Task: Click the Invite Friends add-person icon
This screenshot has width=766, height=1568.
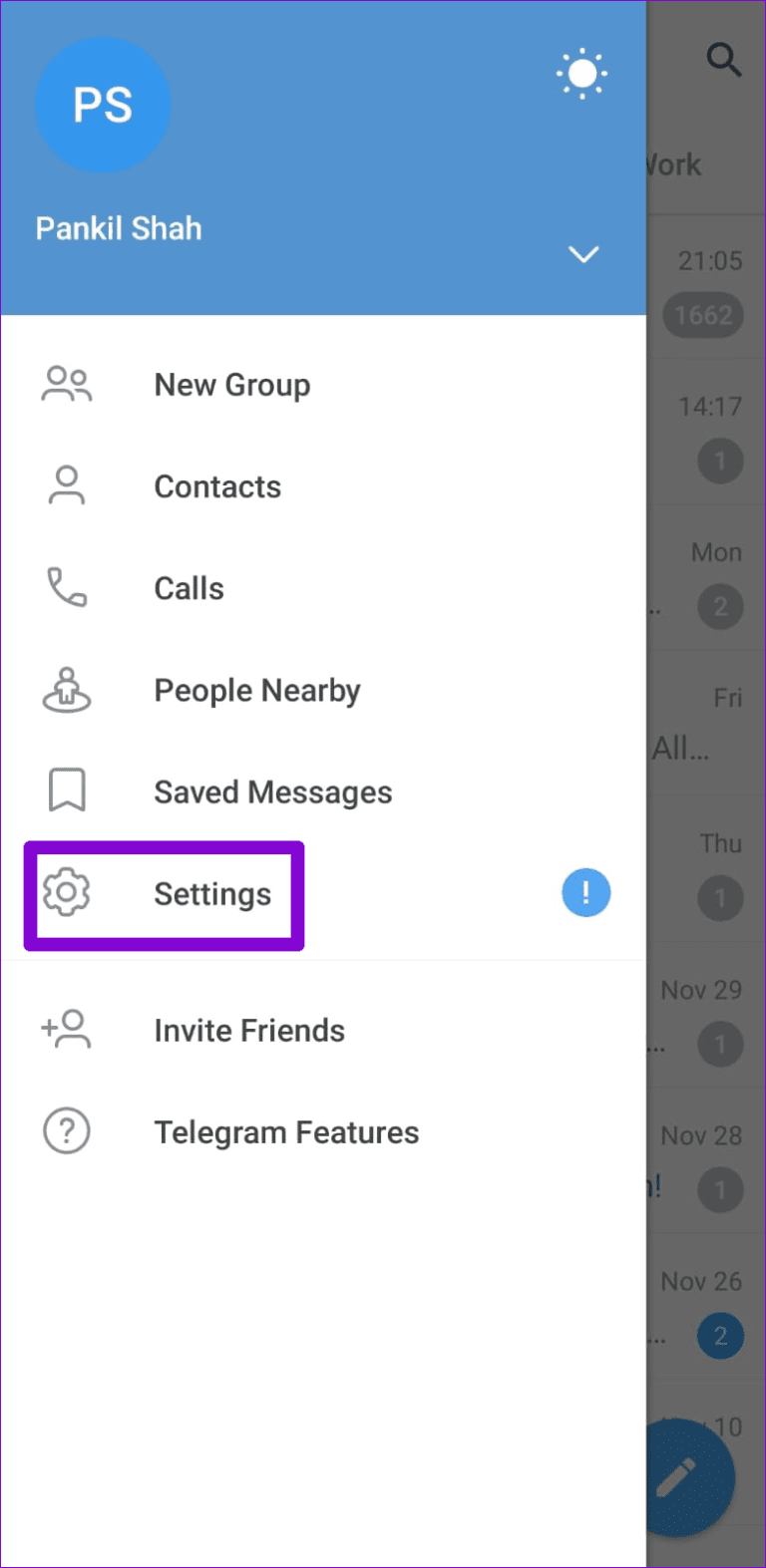Action: click(x=65, y=1030)
